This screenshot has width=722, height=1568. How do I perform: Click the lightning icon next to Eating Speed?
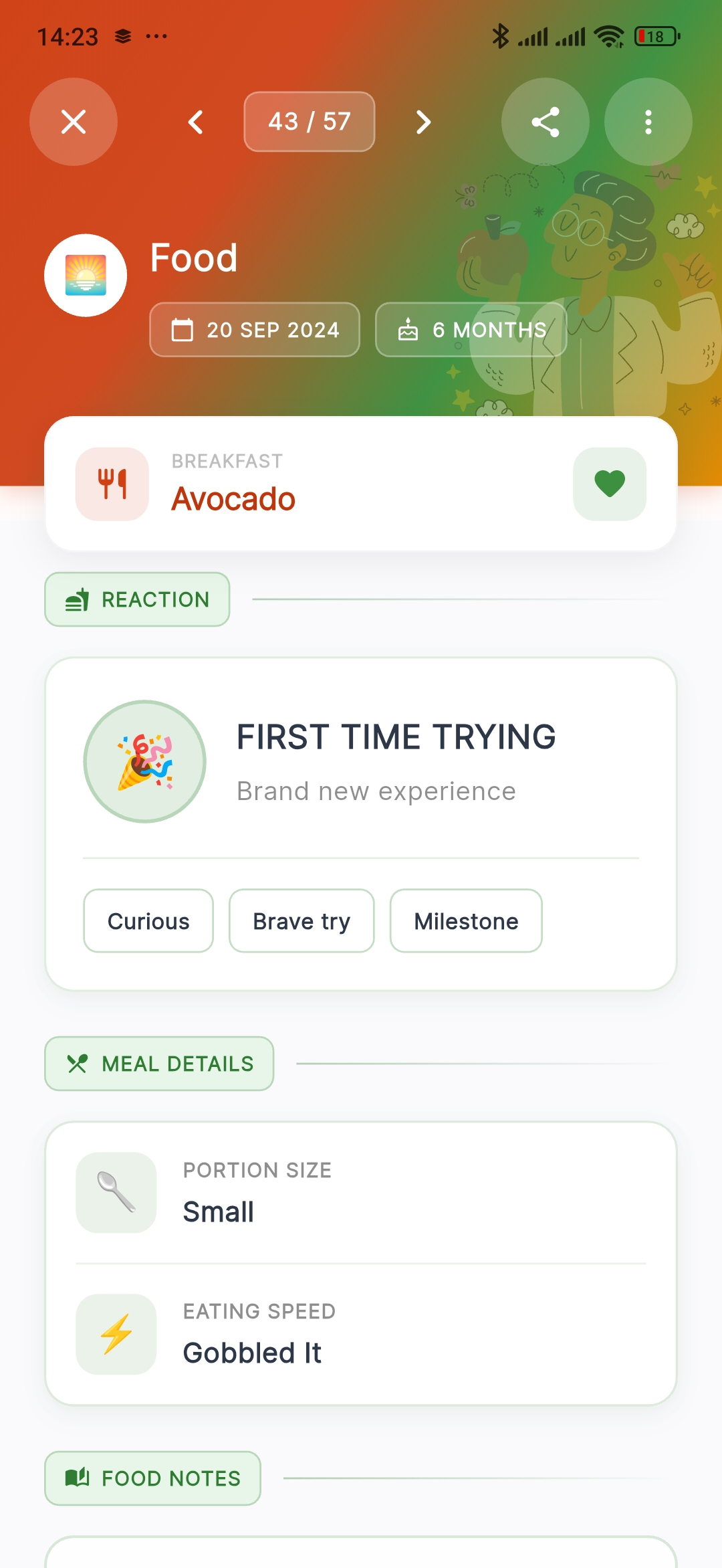[x=115, y=1334]
